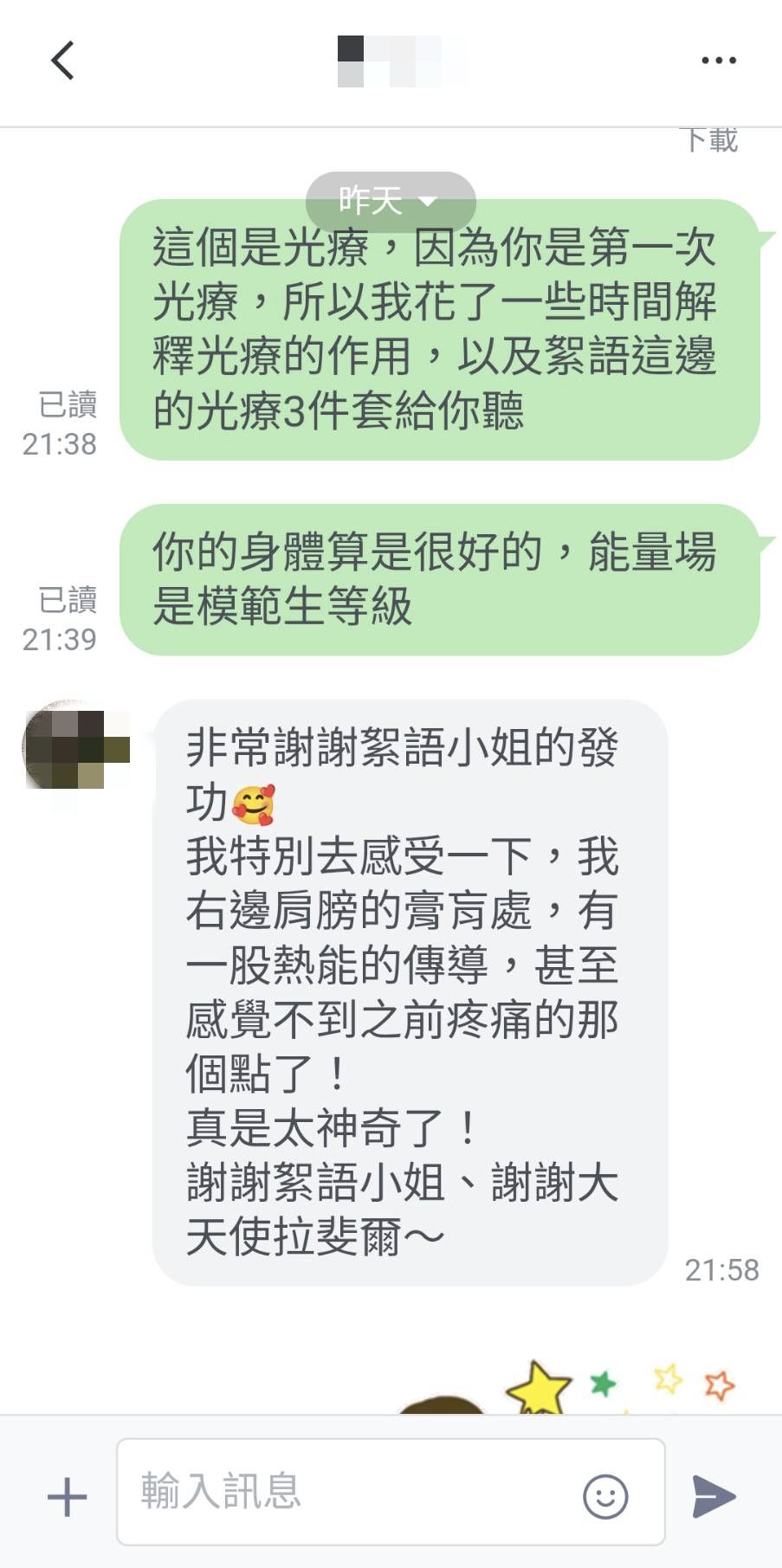Open the three-dot overflow menu
The width and height of the screenshot is (782, 1568).
pyautogui.click(x=718, y=61)
